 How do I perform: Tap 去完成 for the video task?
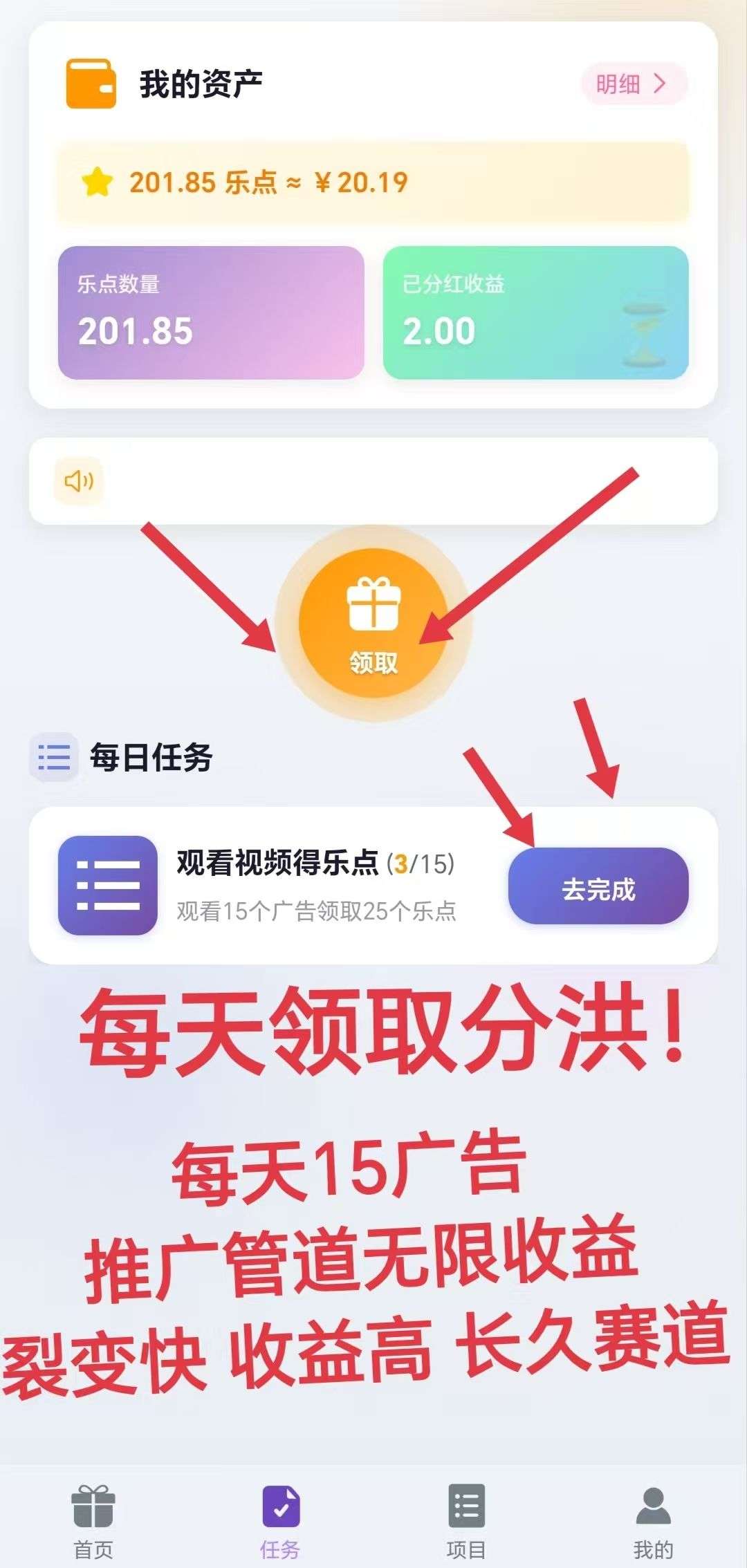click(598, 888)
